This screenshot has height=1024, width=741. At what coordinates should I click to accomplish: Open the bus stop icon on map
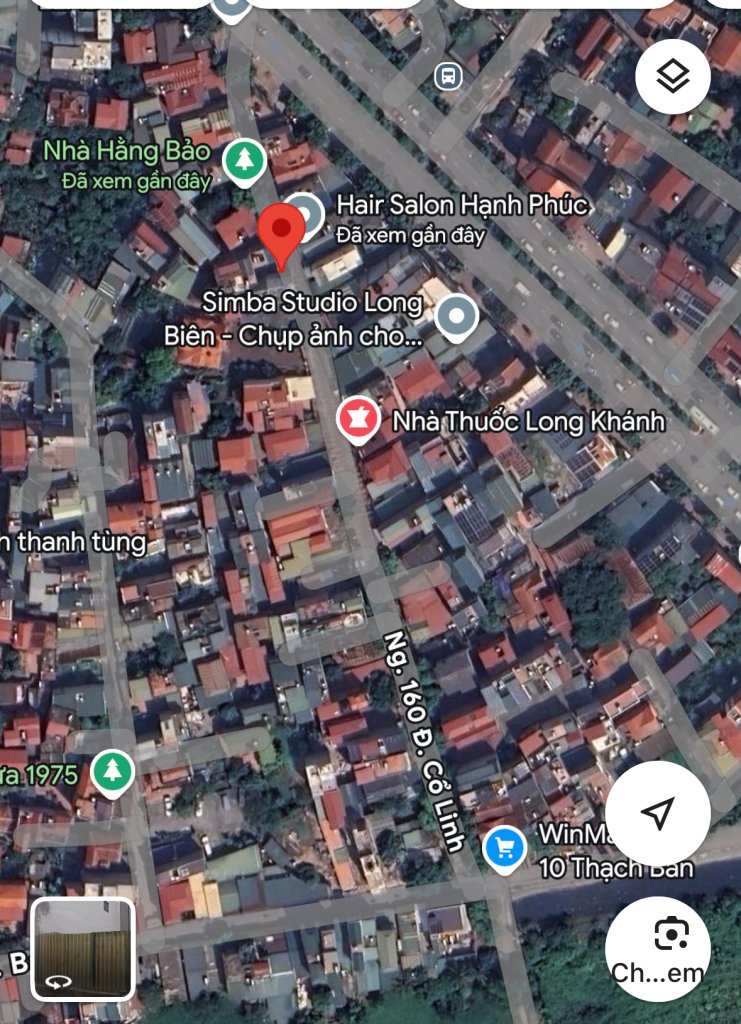448,75
